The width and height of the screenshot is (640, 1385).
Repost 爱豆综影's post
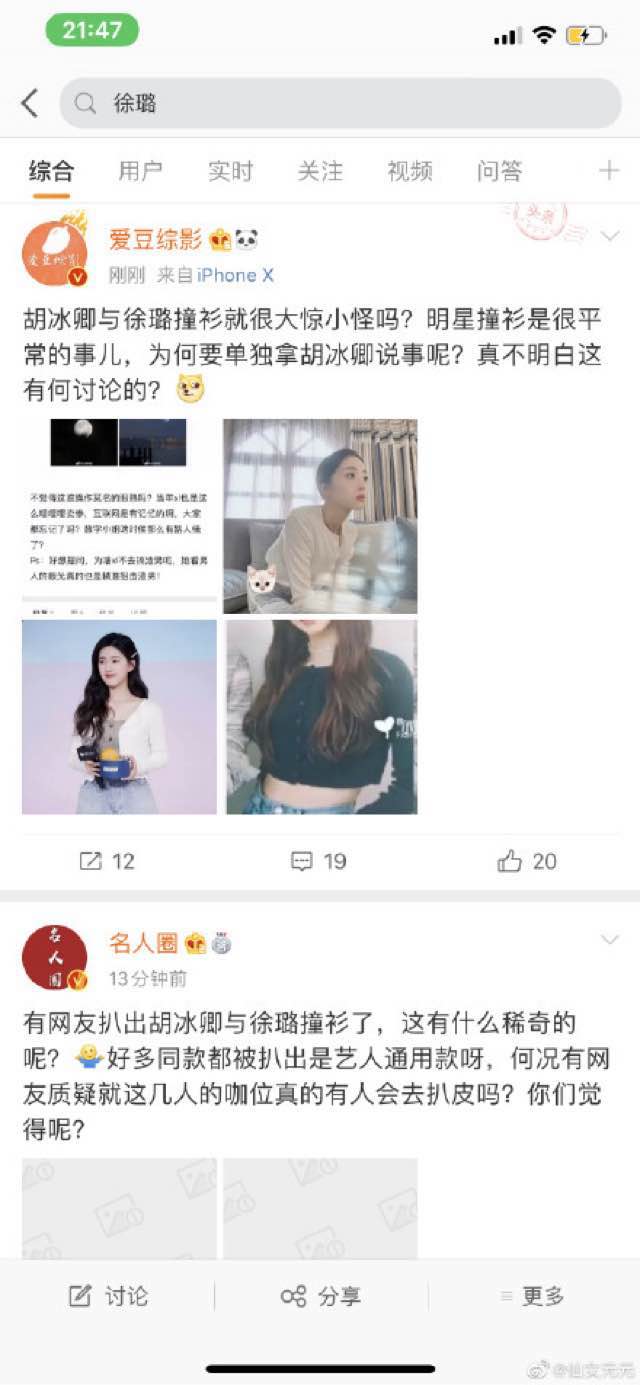pos(107,861)
